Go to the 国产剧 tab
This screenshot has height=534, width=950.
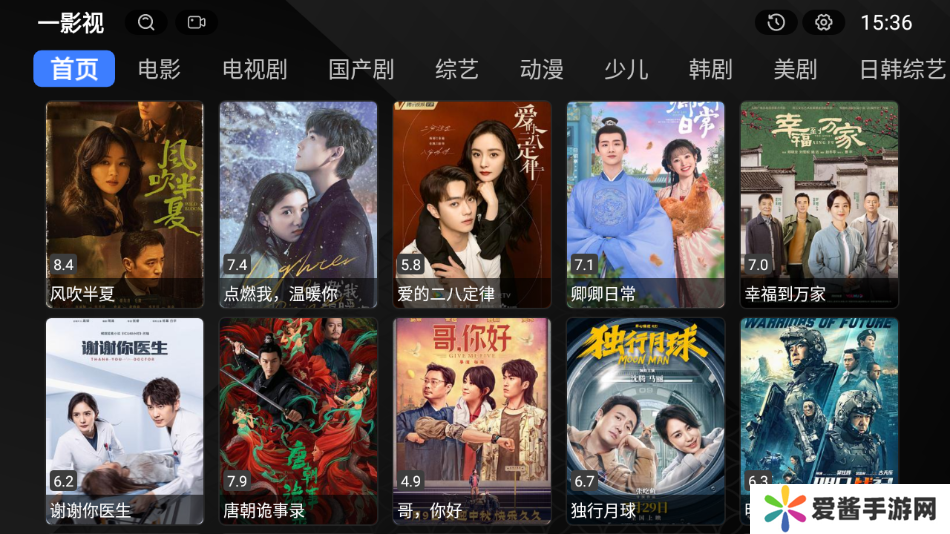[x=361, y=69]
